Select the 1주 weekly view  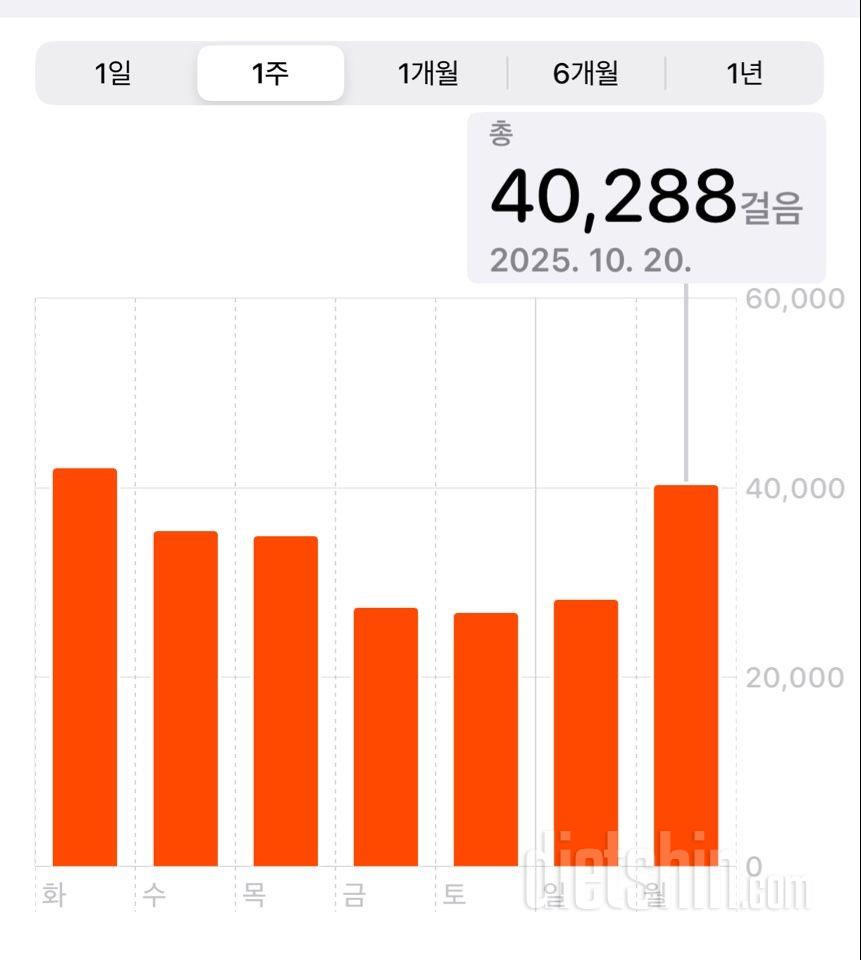click(x=271, y=73)
